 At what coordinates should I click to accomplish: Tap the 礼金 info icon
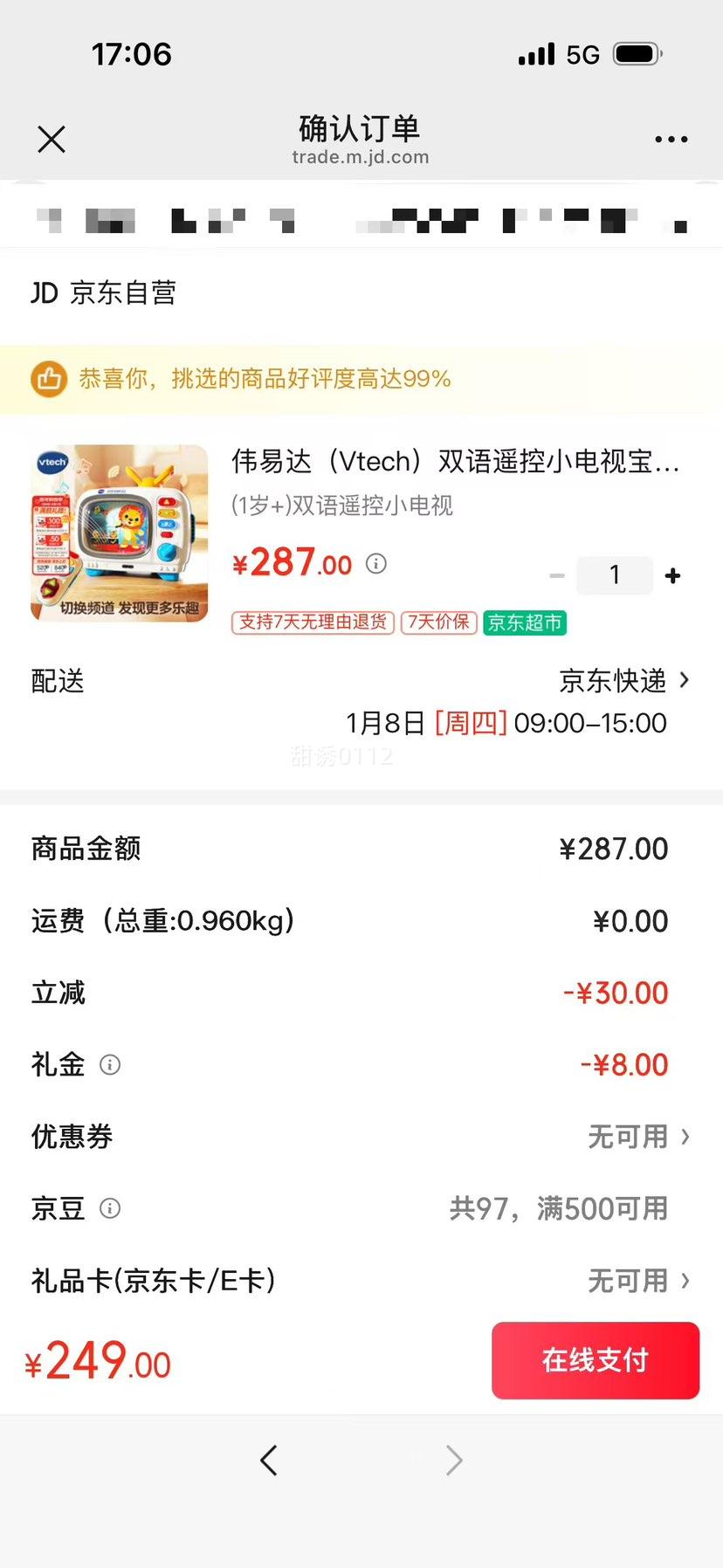click(110, 1064)
